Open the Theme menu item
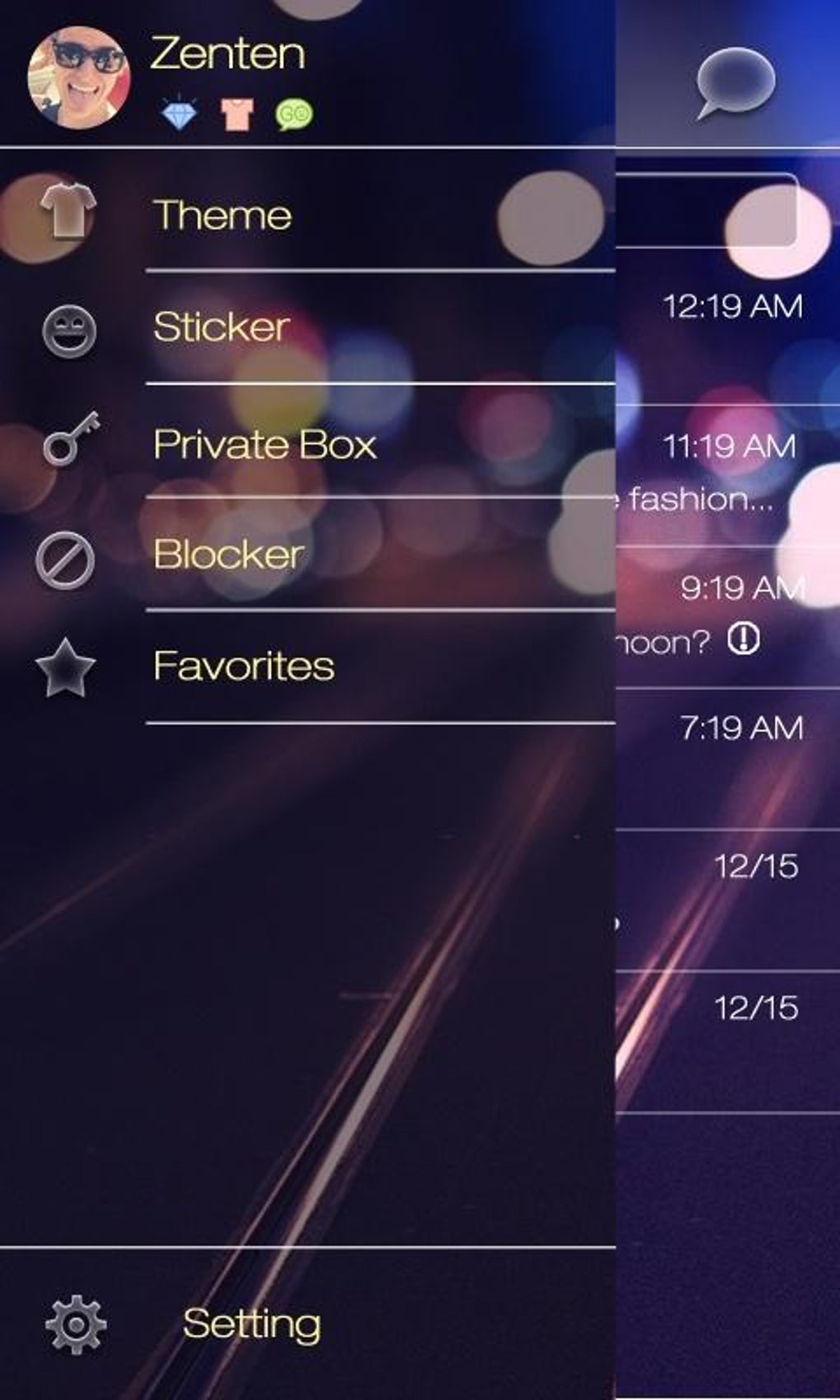This screenshot has height=1400, width=840. click(307, 215)
